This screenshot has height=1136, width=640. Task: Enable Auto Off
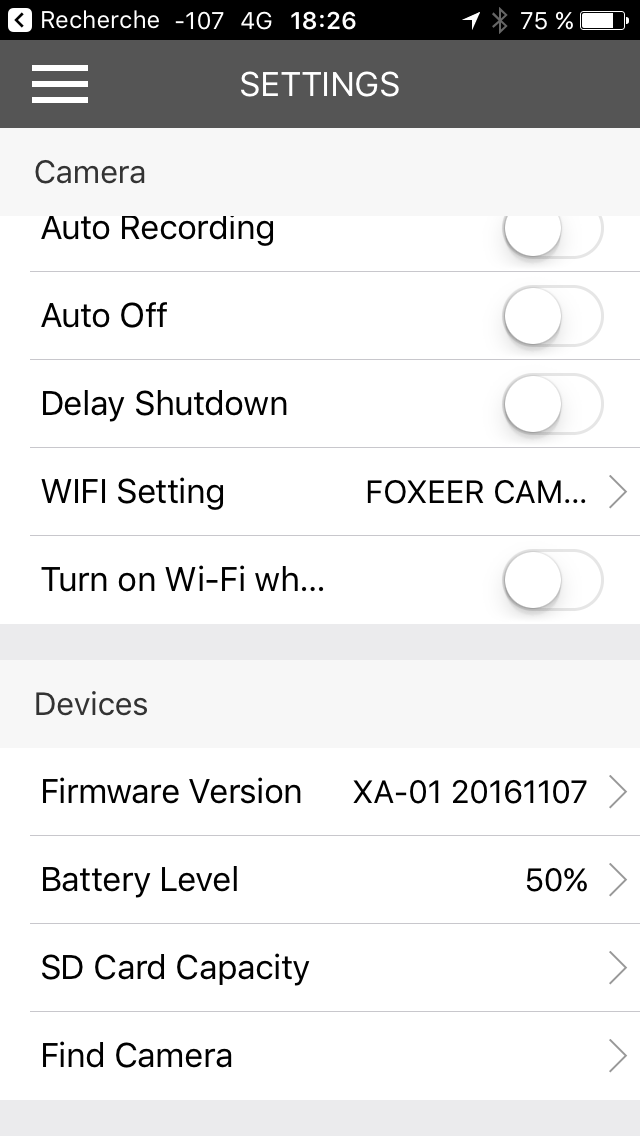553,316
